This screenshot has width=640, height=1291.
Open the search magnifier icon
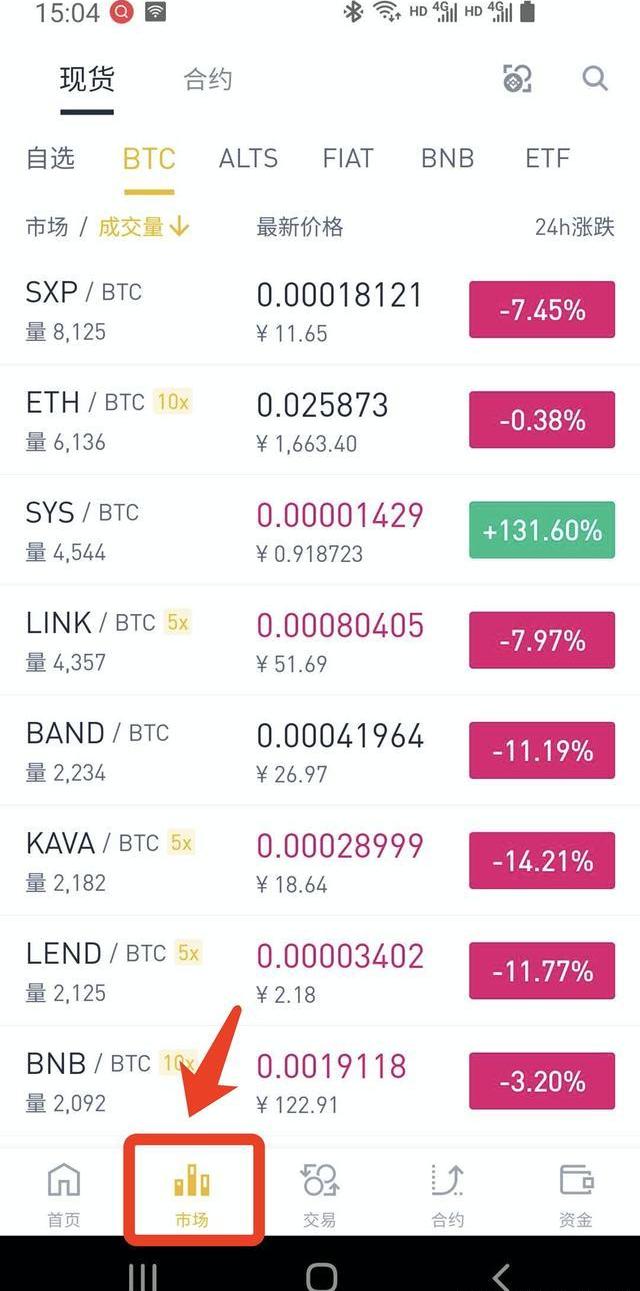[x=595, y=79]
